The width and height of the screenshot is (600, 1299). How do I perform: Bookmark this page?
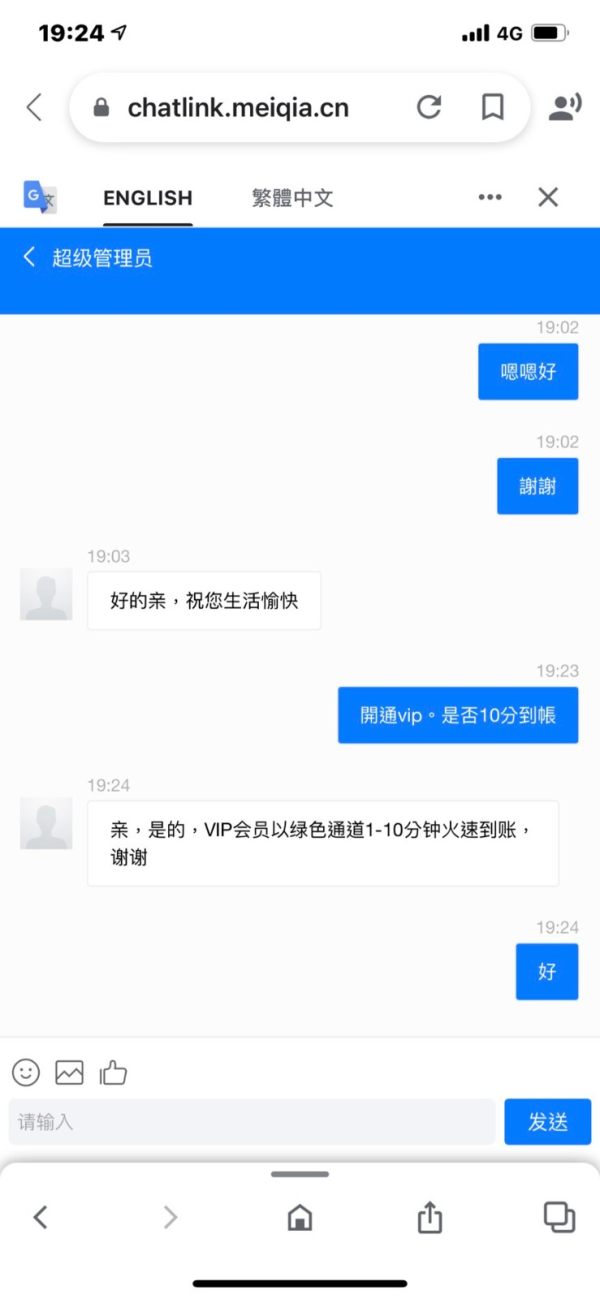pos(492,108)
